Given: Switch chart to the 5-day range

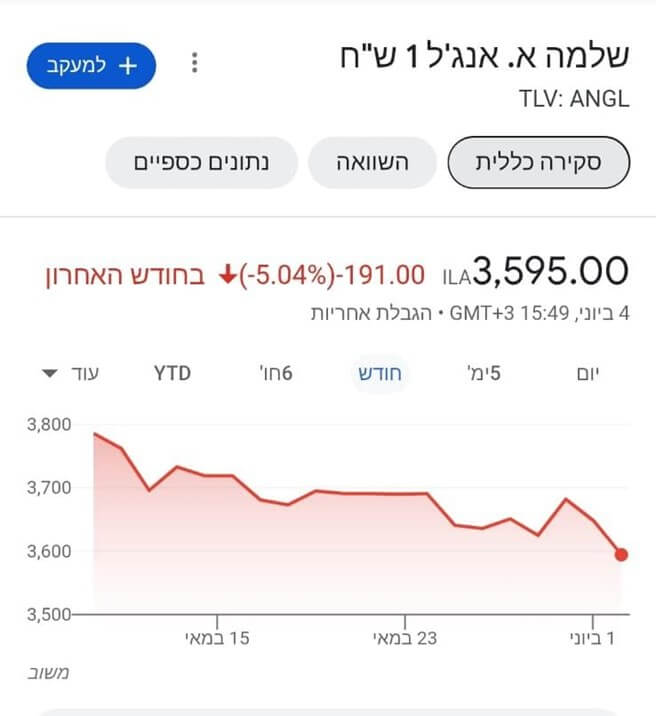Looking at the screenshot, I should [x=483, y=374].
